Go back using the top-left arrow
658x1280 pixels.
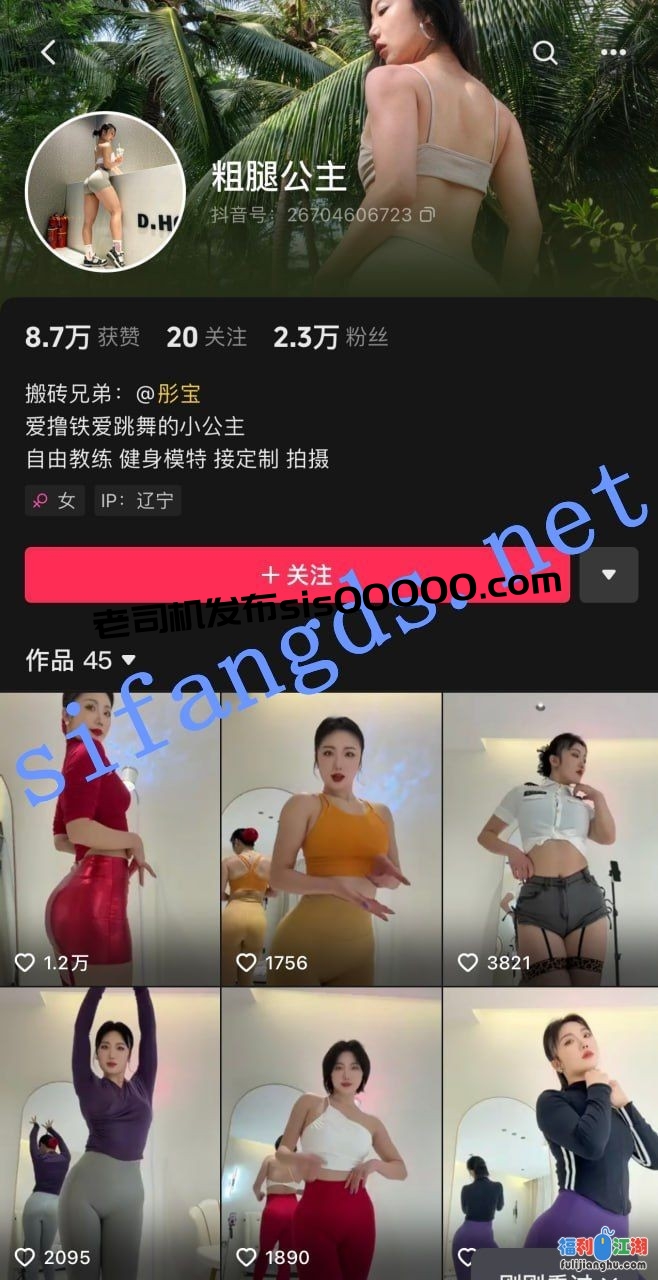point(48,52)
